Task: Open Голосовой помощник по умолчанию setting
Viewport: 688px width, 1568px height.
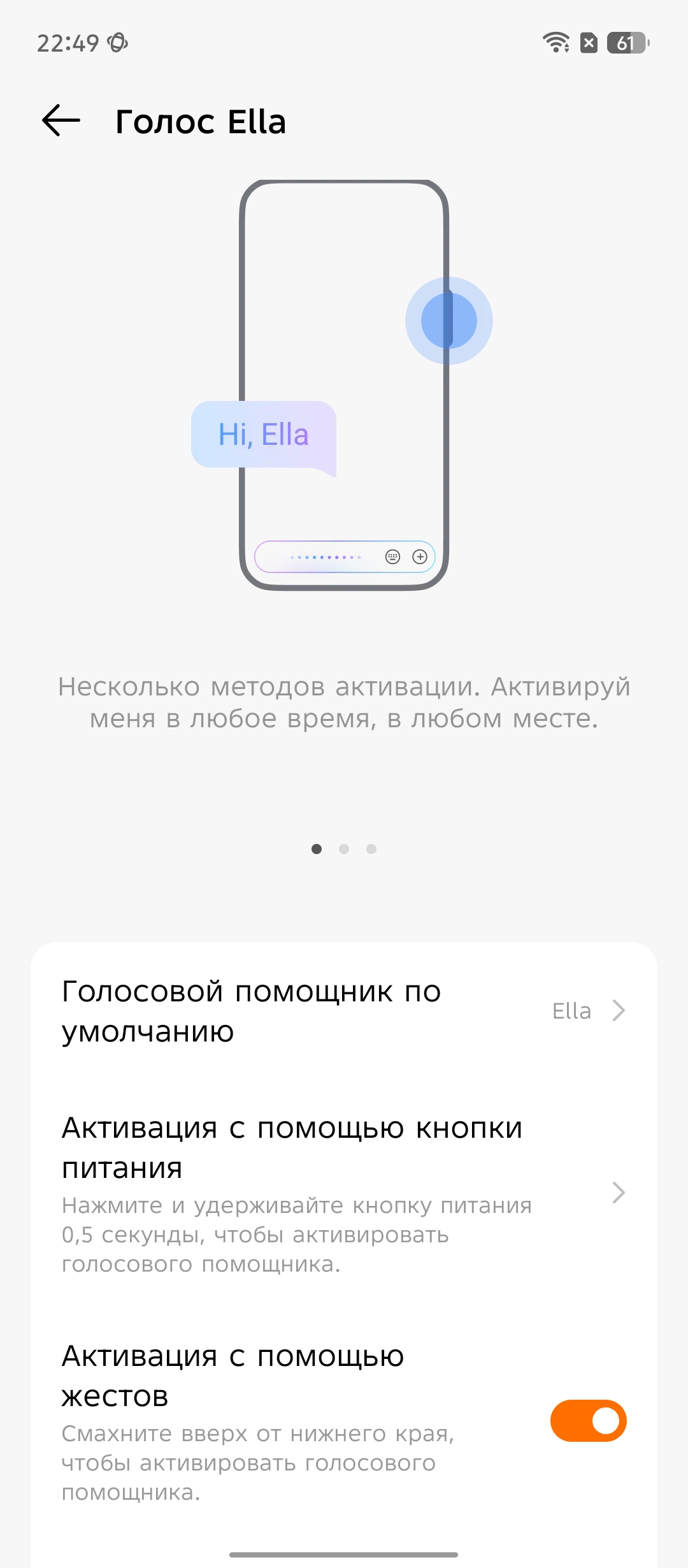Action: click(x=344, y=1011)
